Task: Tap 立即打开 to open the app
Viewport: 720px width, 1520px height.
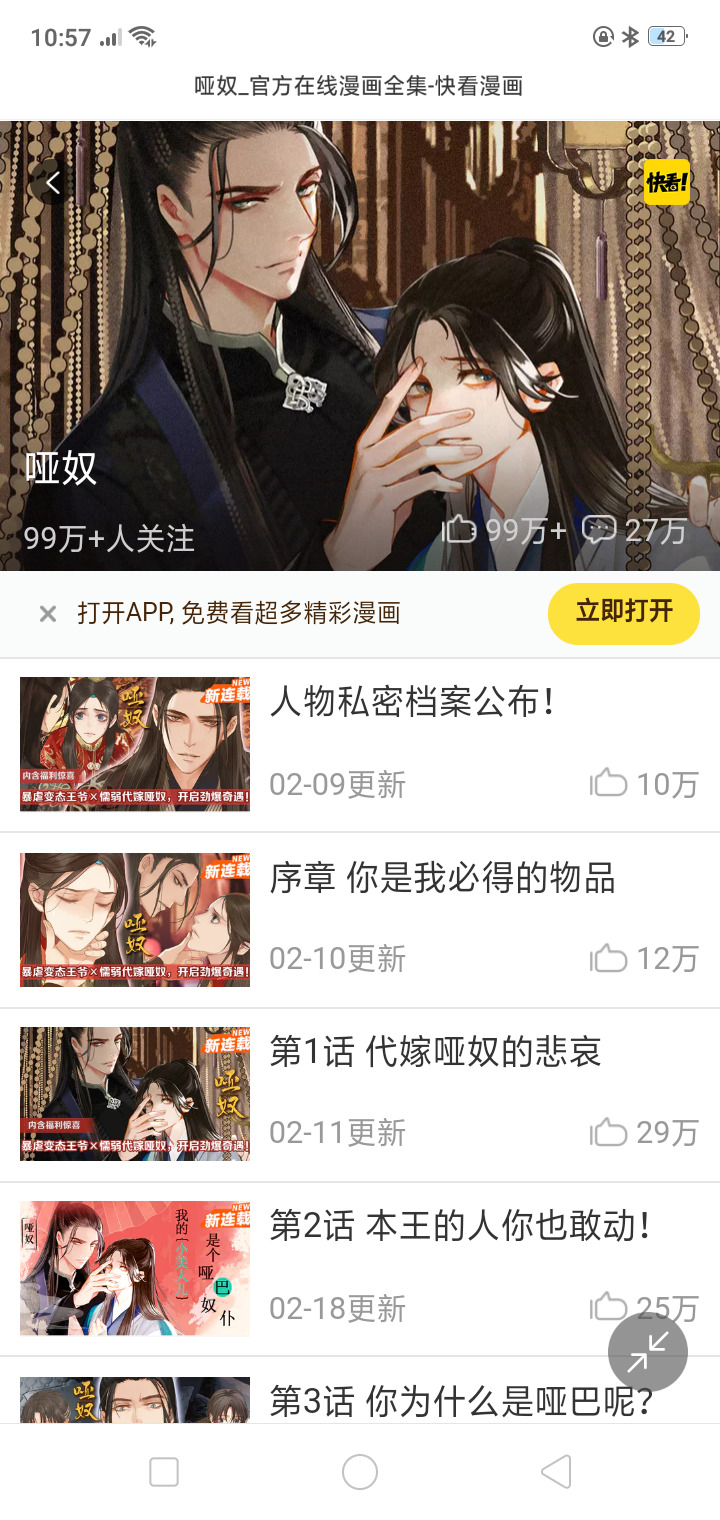Action: tap(623, 612)
